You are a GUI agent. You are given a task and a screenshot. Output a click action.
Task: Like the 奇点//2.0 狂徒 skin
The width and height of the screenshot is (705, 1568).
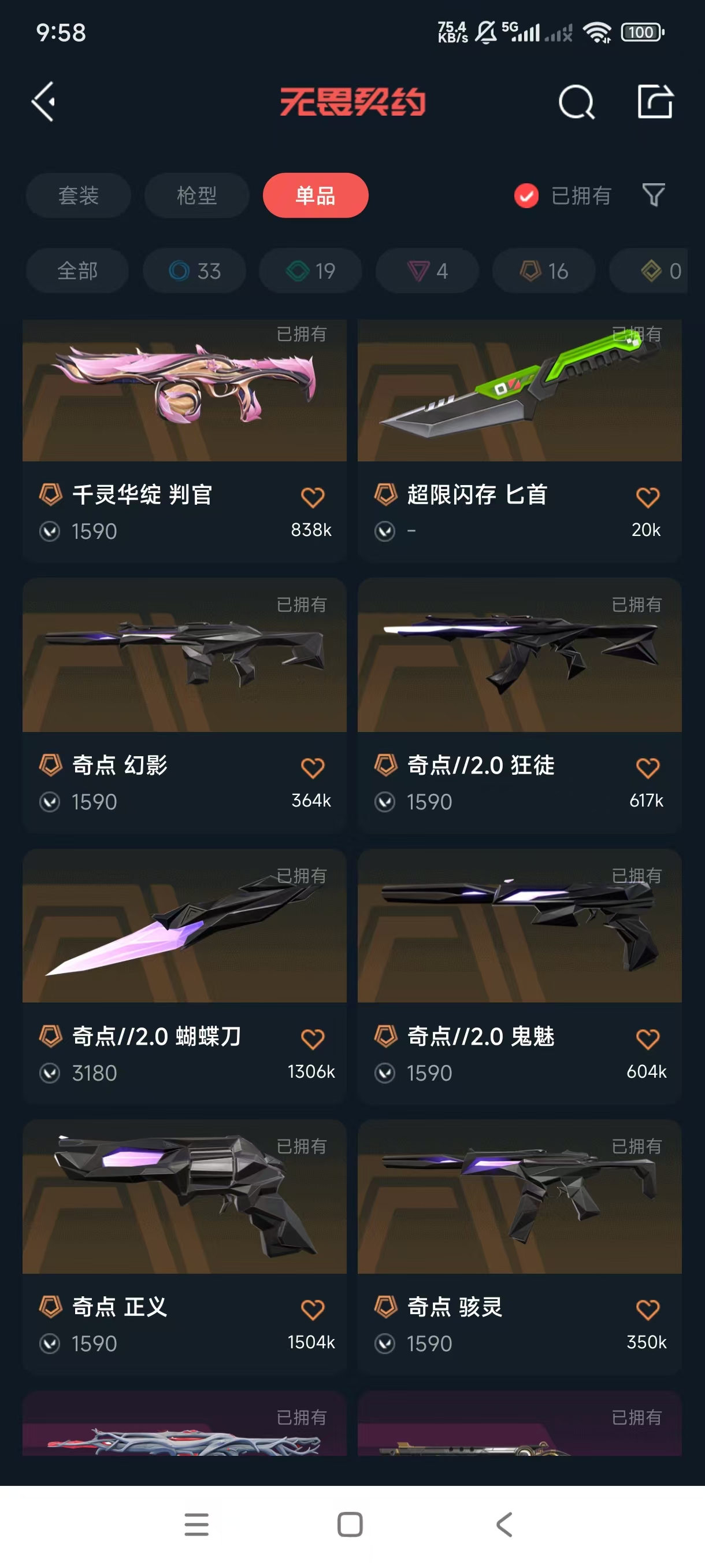point(647,768)
